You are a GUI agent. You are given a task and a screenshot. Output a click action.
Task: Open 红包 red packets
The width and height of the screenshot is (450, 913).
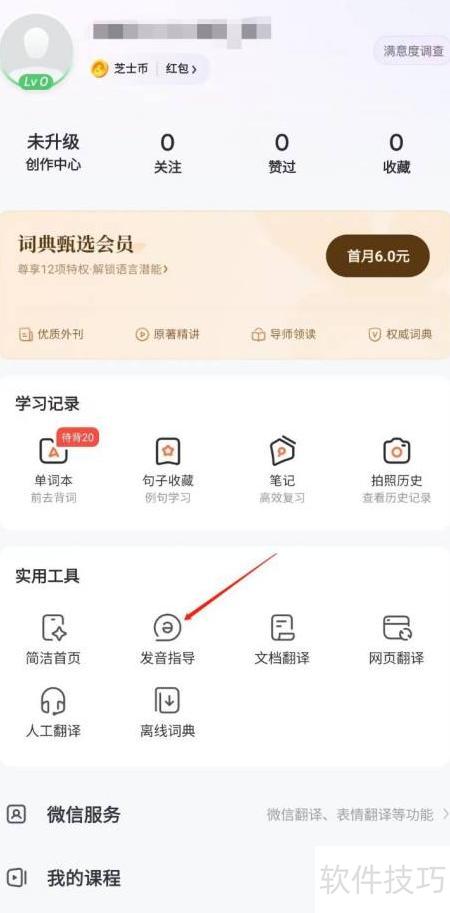click(x=181, y=69)
